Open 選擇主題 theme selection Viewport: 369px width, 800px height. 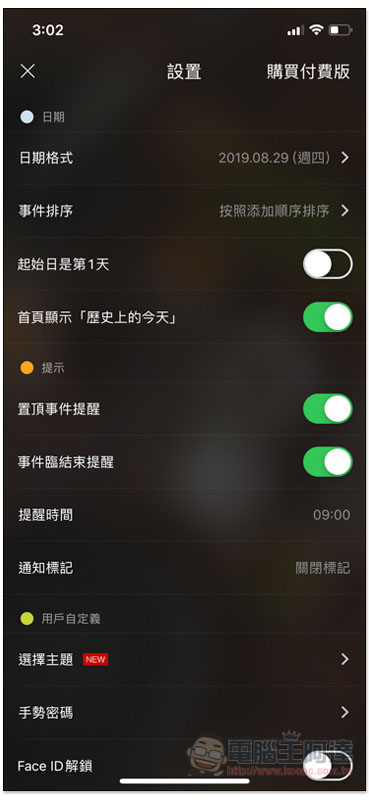[x=184, y=659]
